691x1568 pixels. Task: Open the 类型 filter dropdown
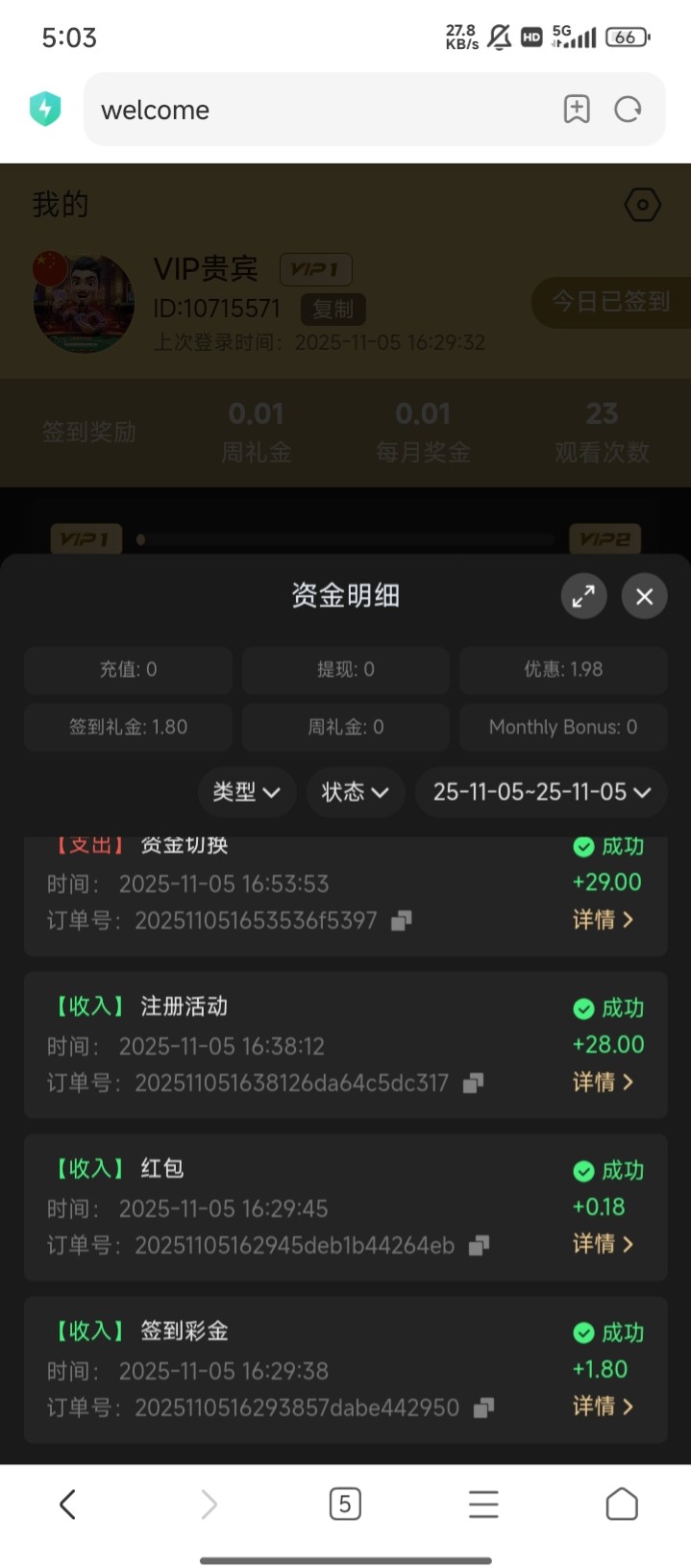tap(246, 792)
